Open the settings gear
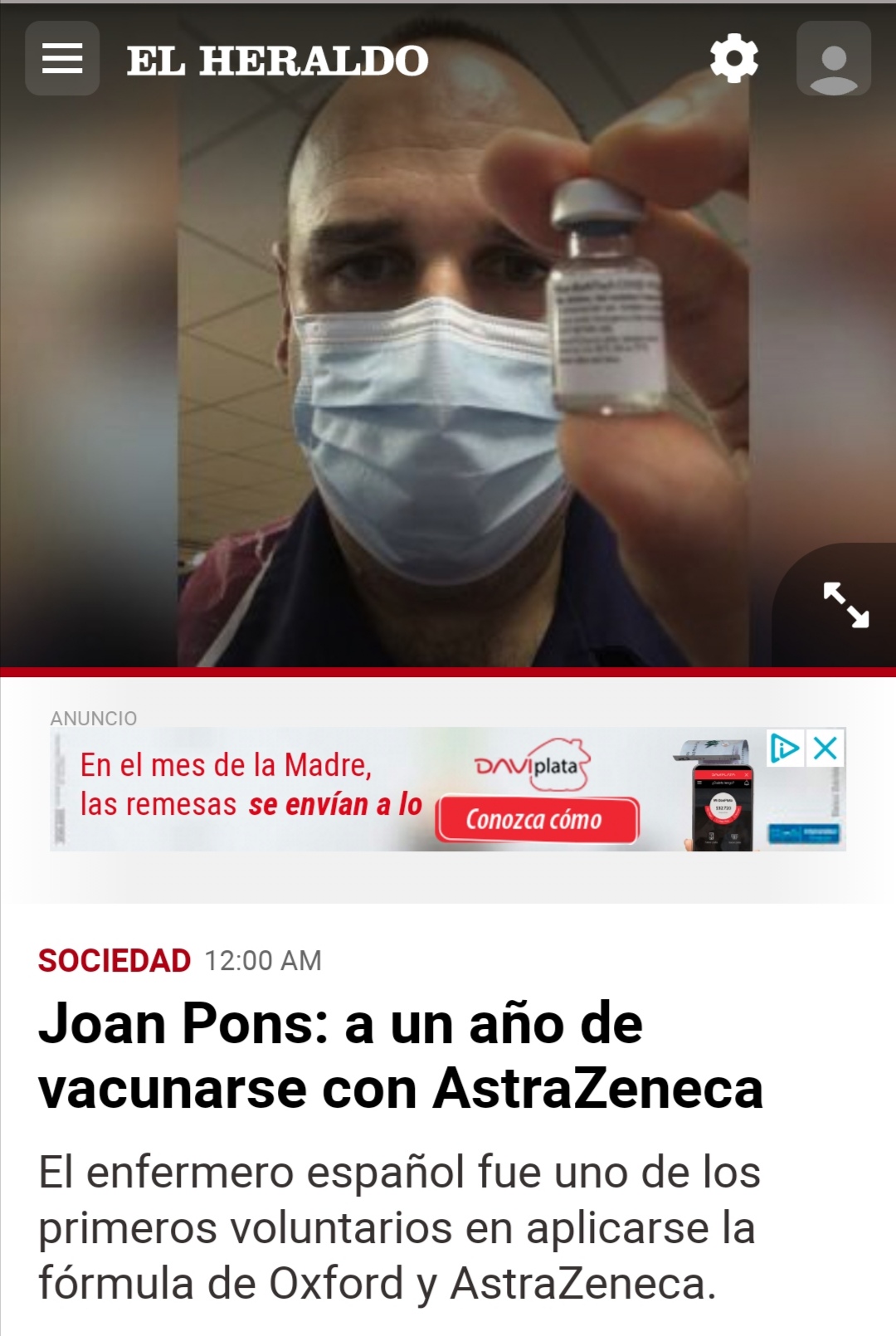This screenshot has width=896, height=1336. point(734,59)
